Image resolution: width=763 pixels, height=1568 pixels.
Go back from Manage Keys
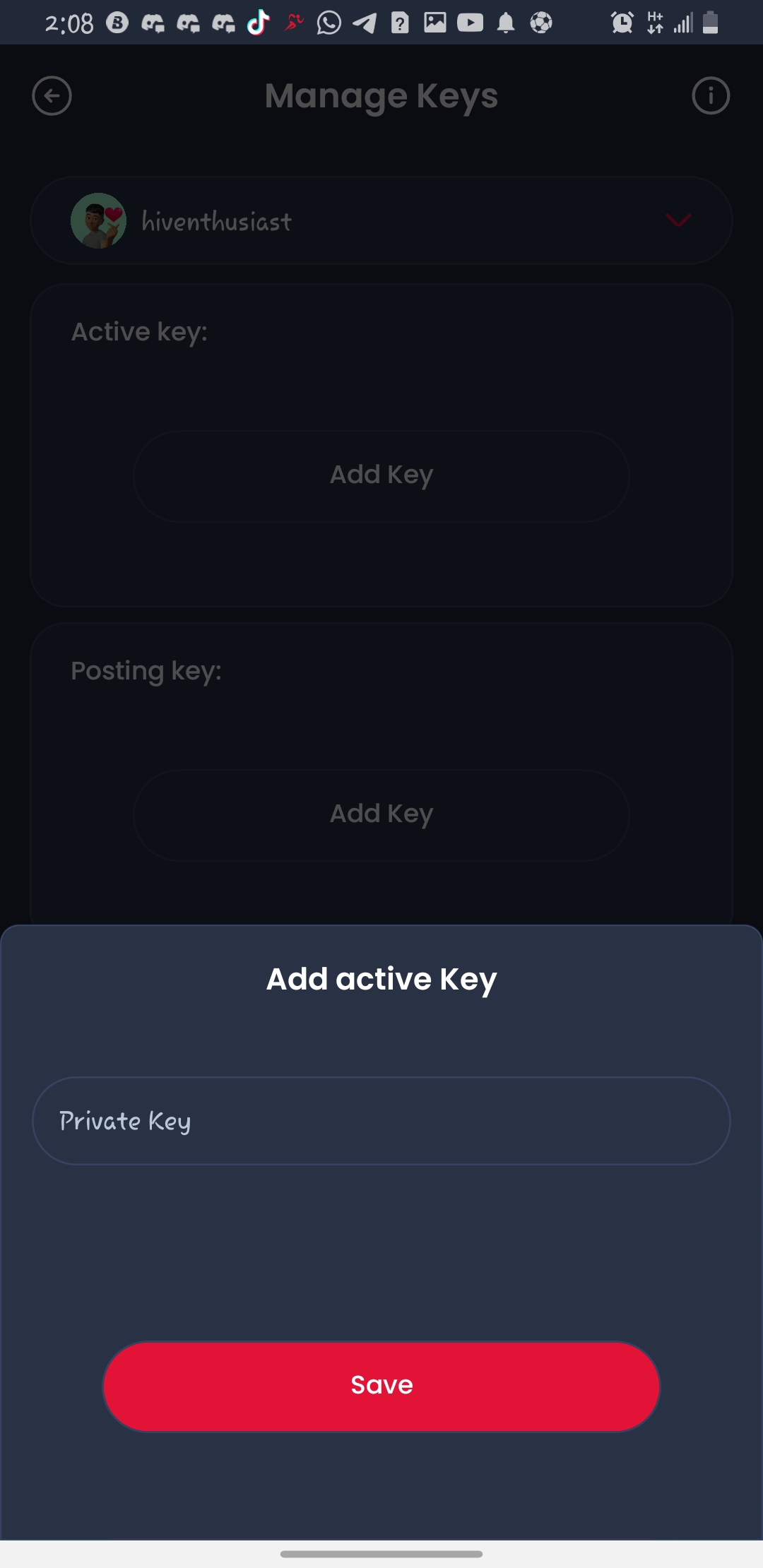point(52,96)
